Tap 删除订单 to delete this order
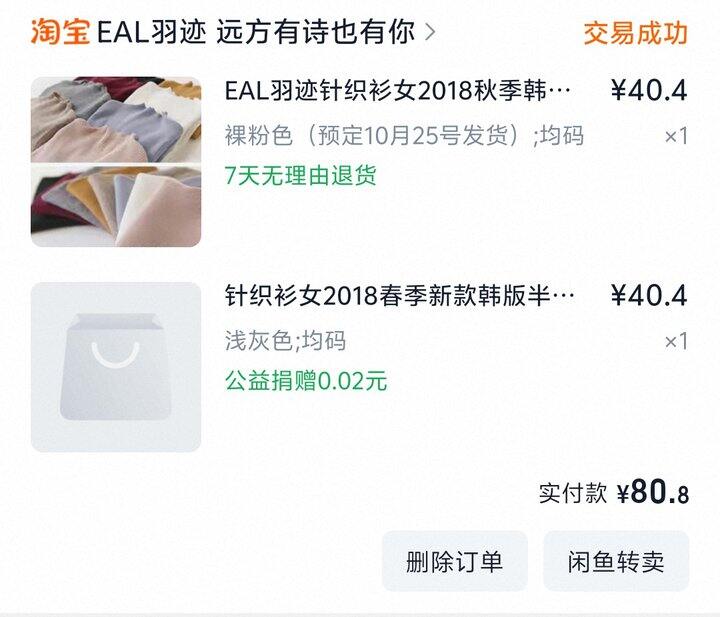 tap(455, 561)
